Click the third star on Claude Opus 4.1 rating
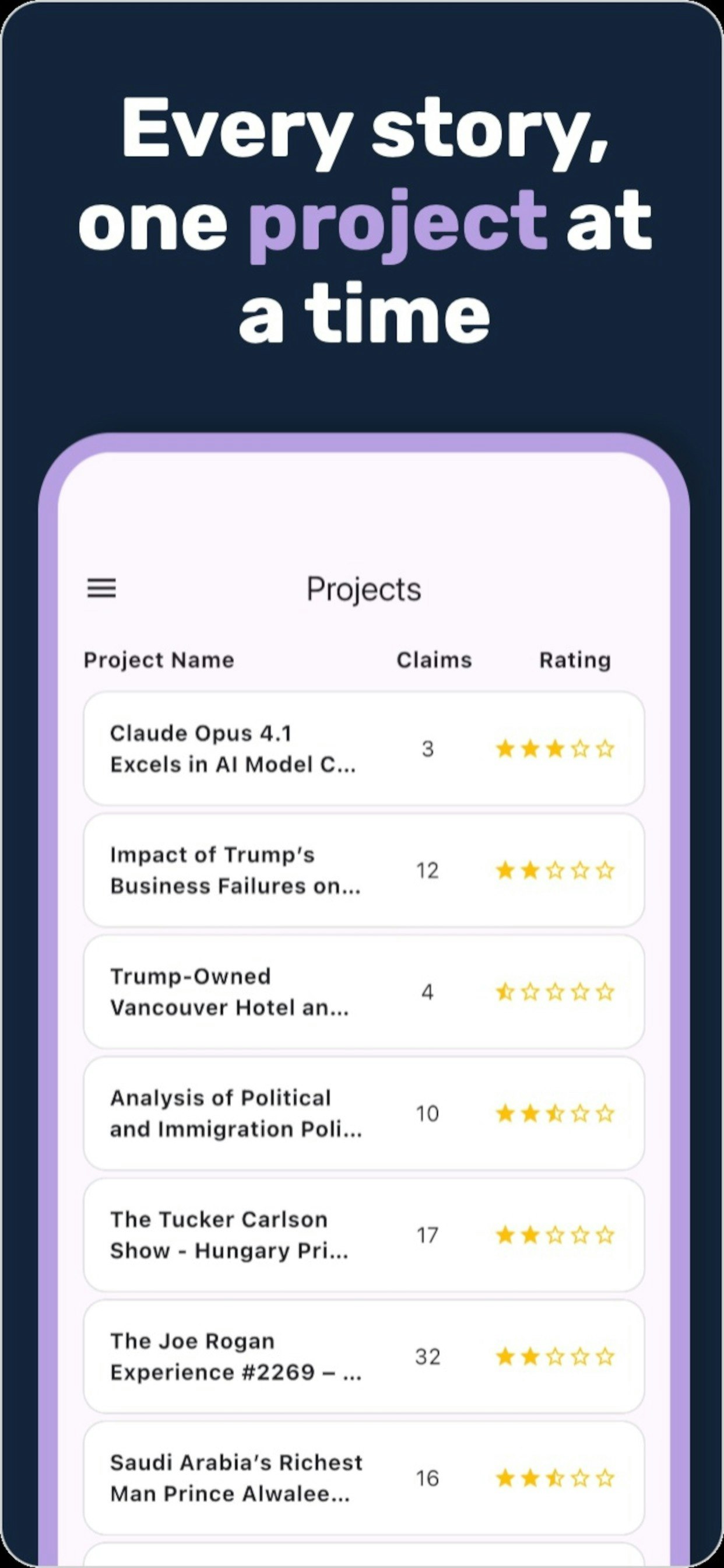Viewport: 724px width, 1568px height. coord(556,747)
